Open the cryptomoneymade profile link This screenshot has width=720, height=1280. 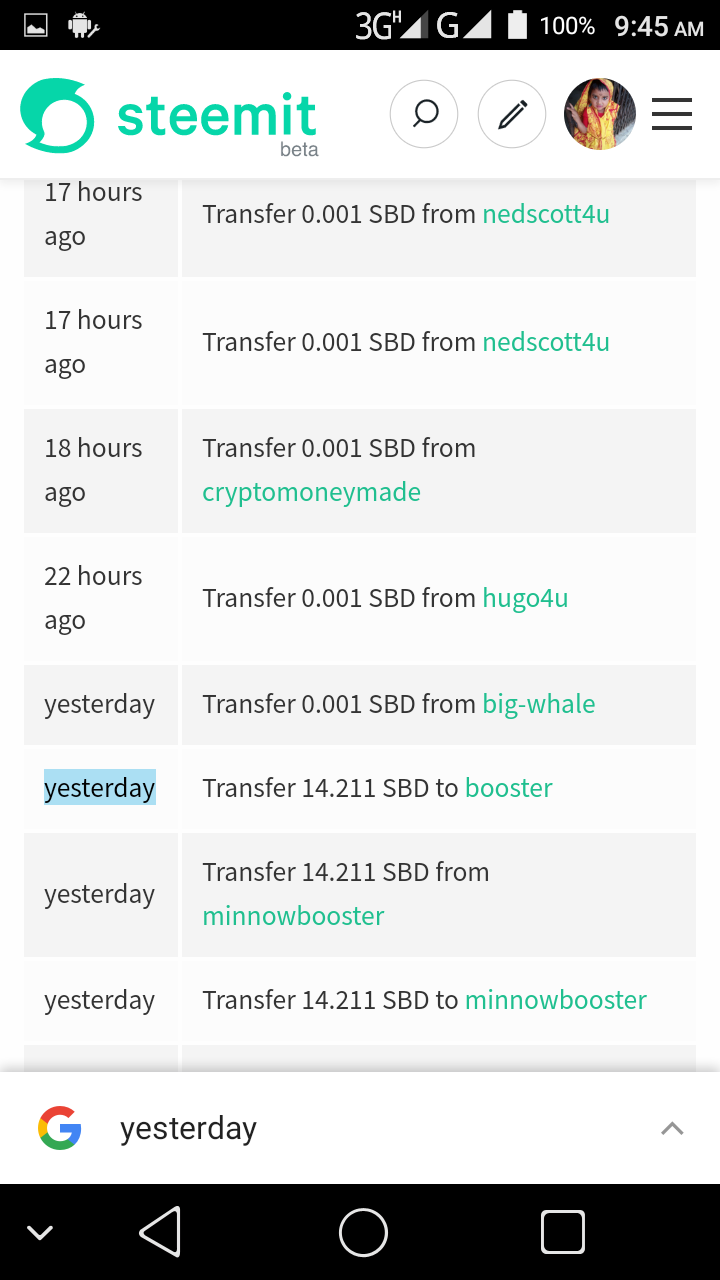coord(311,492)
